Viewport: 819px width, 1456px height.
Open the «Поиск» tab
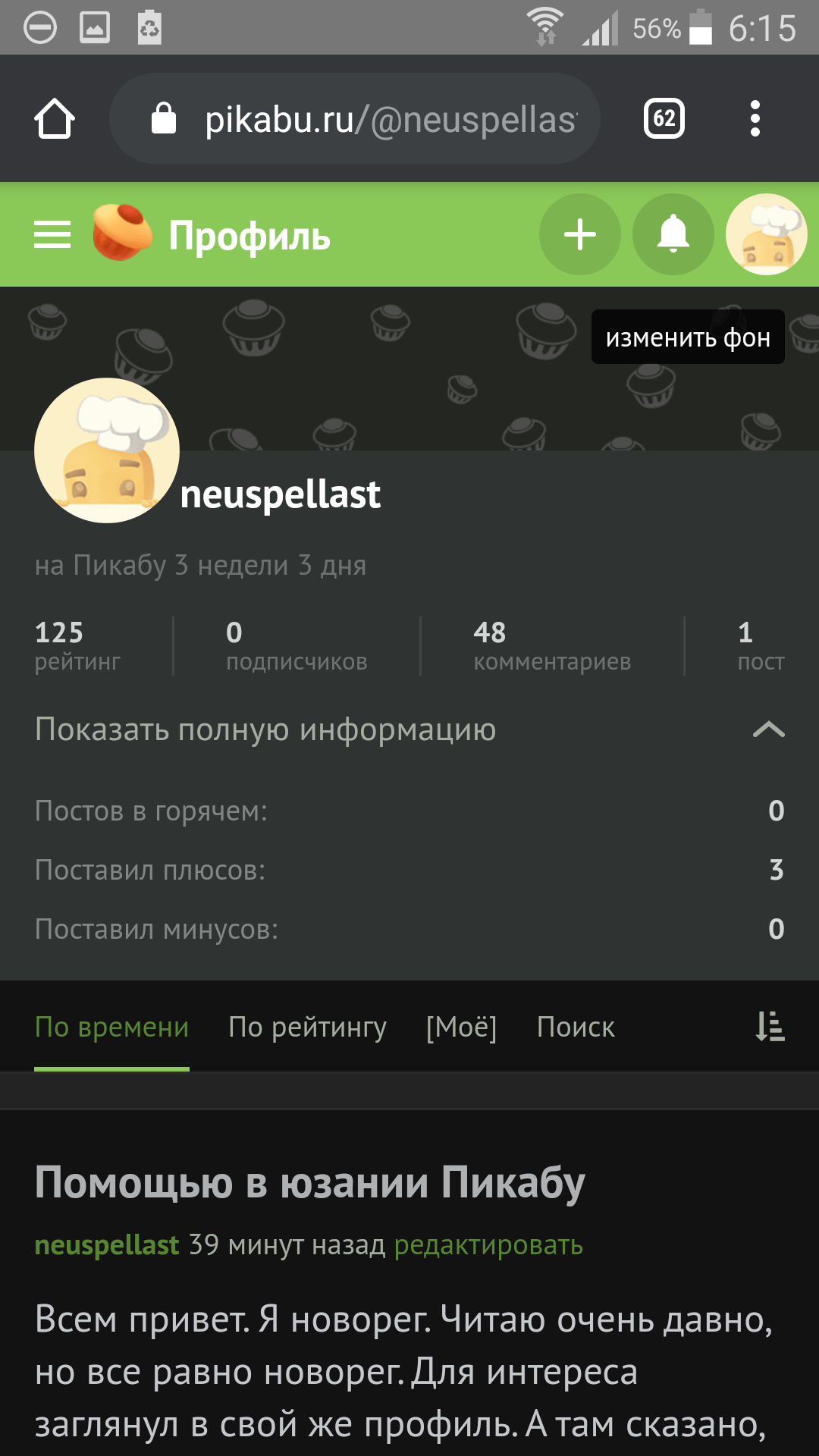[x=576, y=1027]
